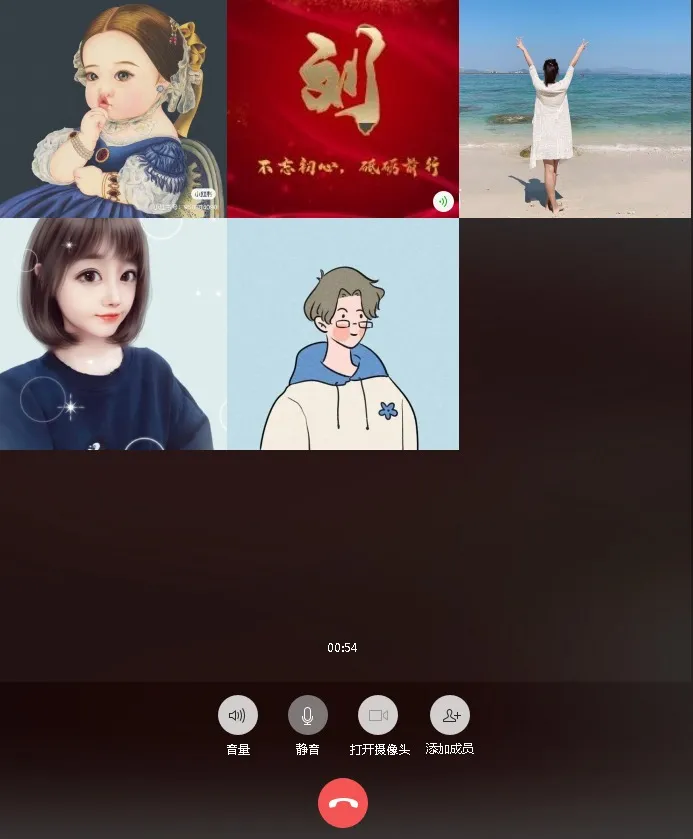
Task: Add a member with 添加成员
Action: (x=449, y=715)
